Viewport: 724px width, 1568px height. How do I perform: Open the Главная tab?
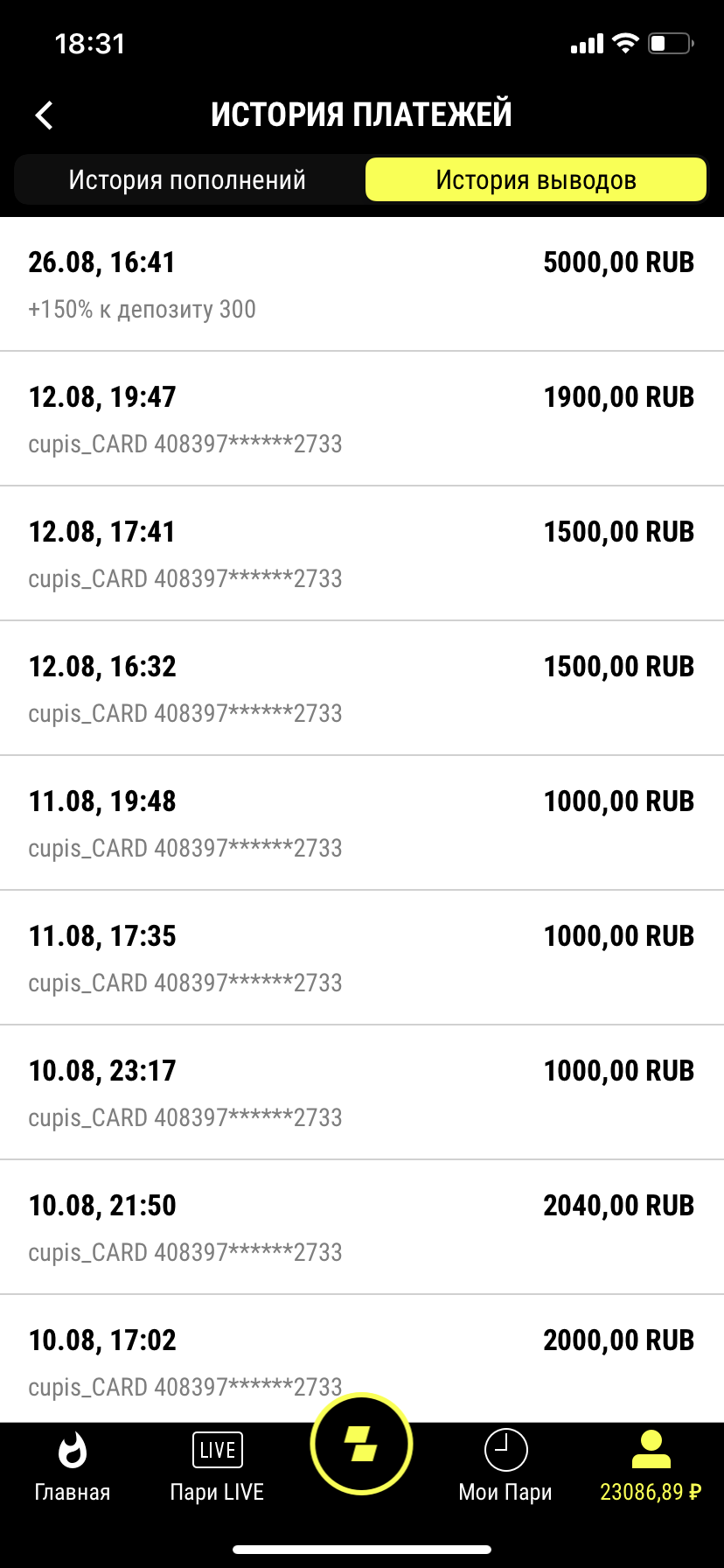73,1467
